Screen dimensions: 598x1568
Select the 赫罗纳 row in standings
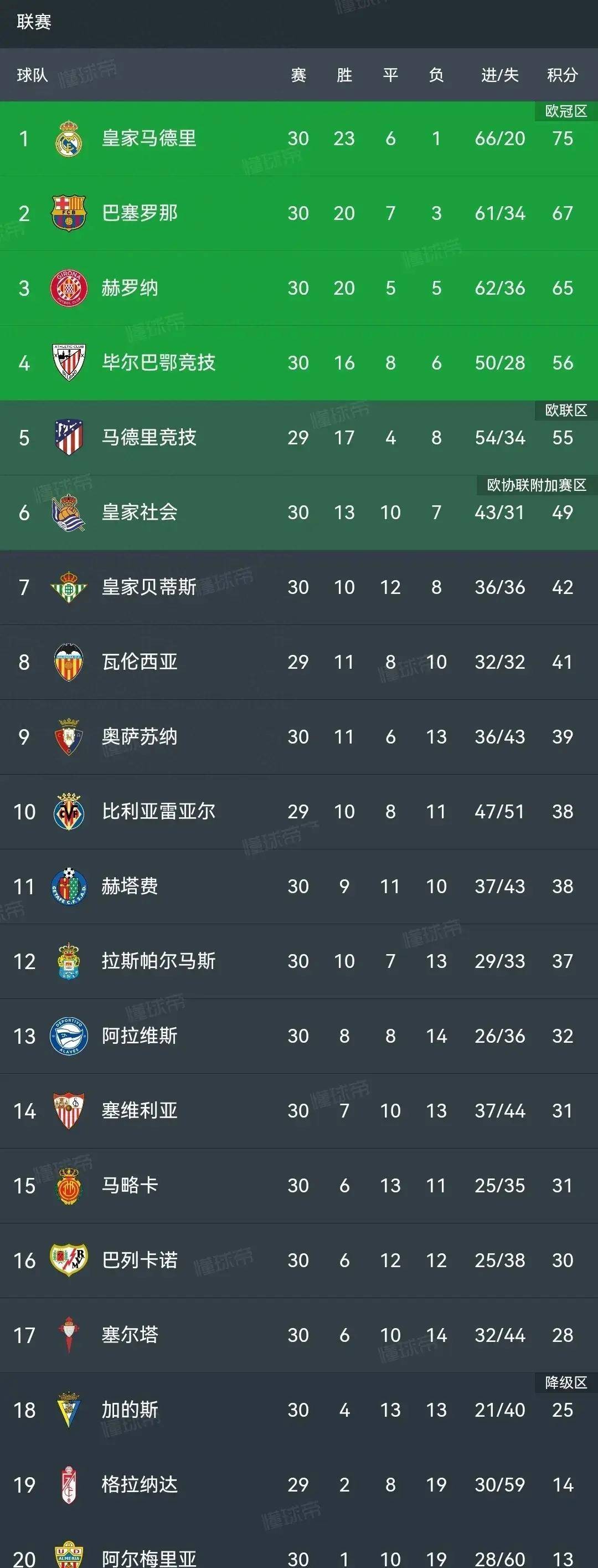click(x=130, y=288)
